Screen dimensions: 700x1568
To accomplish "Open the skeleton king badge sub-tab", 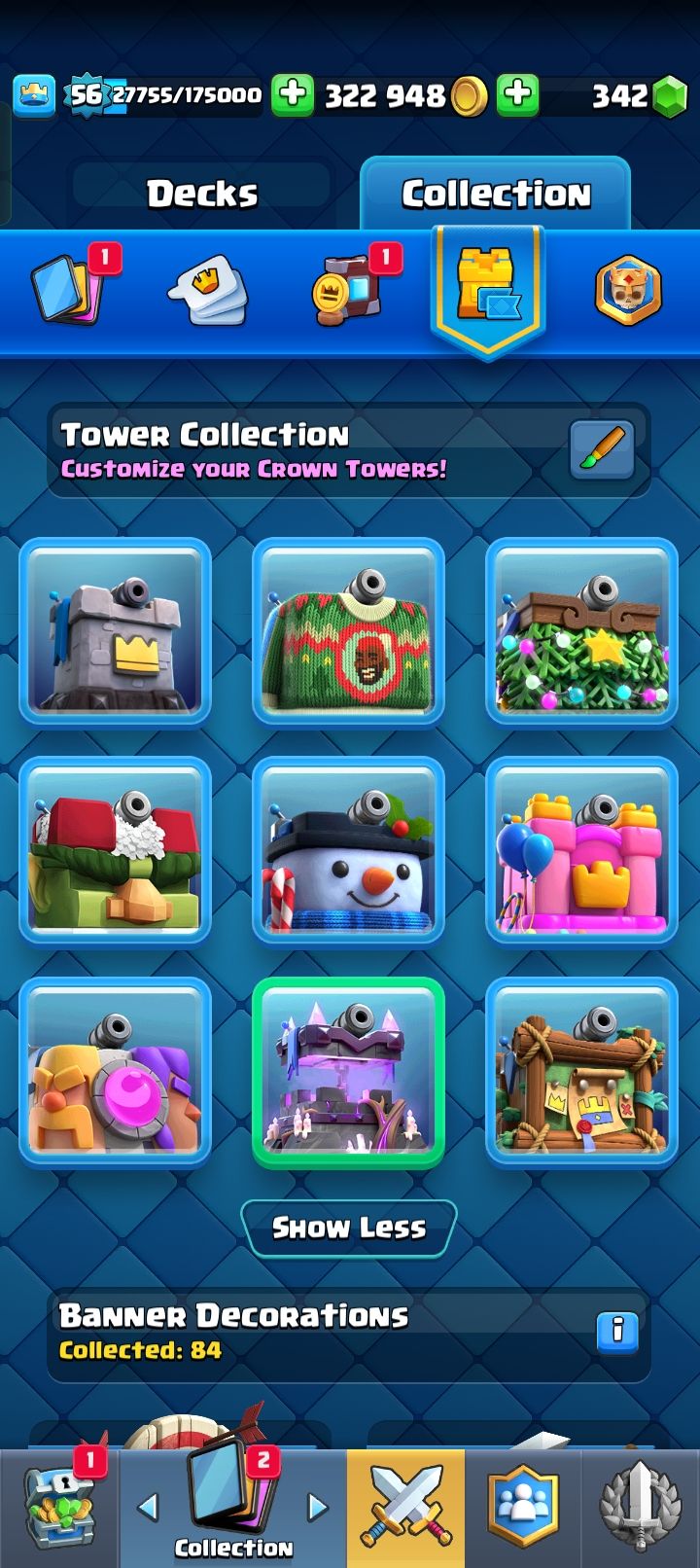I will (628, 290).
